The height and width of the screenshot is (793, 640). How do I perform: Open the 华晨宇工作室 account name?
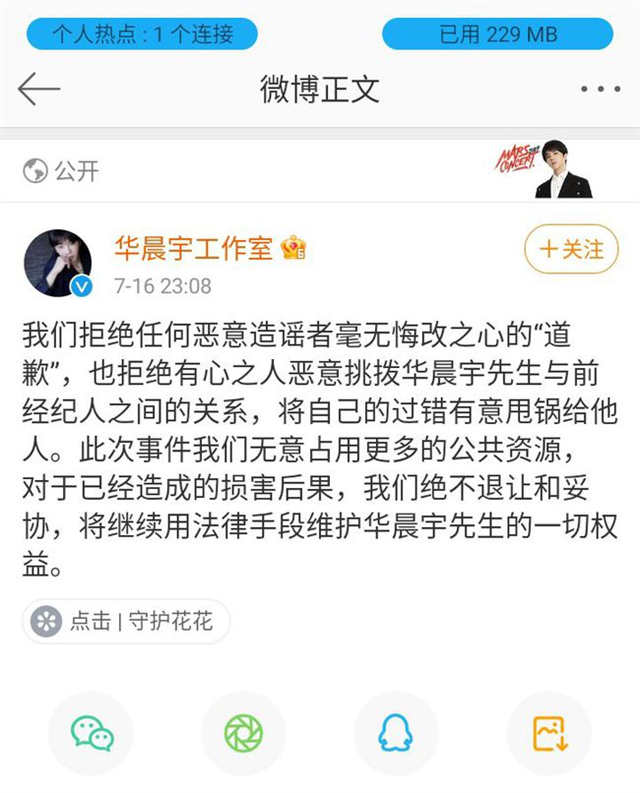click(x=193, y=248)
